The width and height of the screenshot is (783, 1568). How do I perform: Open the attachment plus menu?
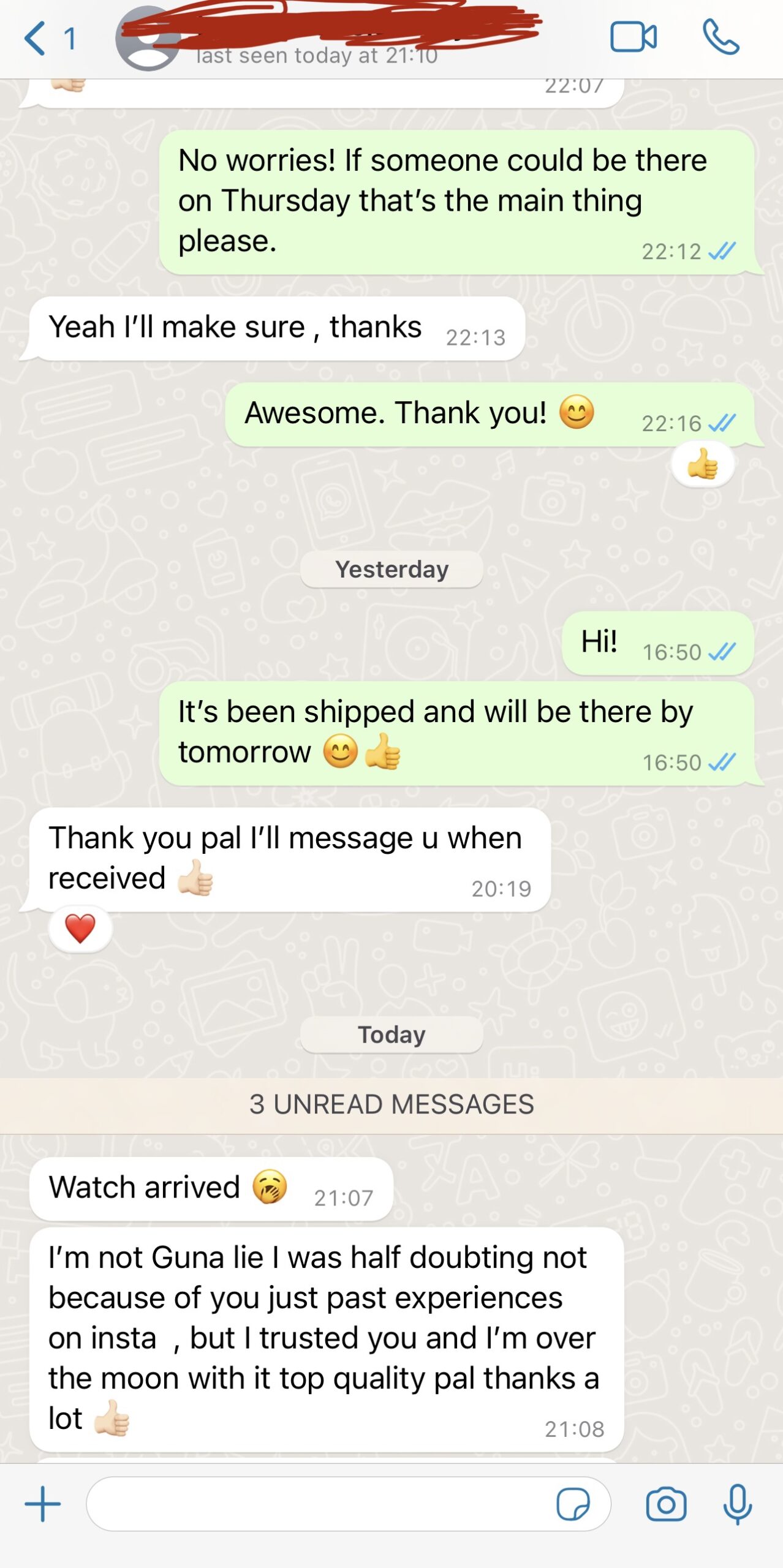[x=43, y=1504]
